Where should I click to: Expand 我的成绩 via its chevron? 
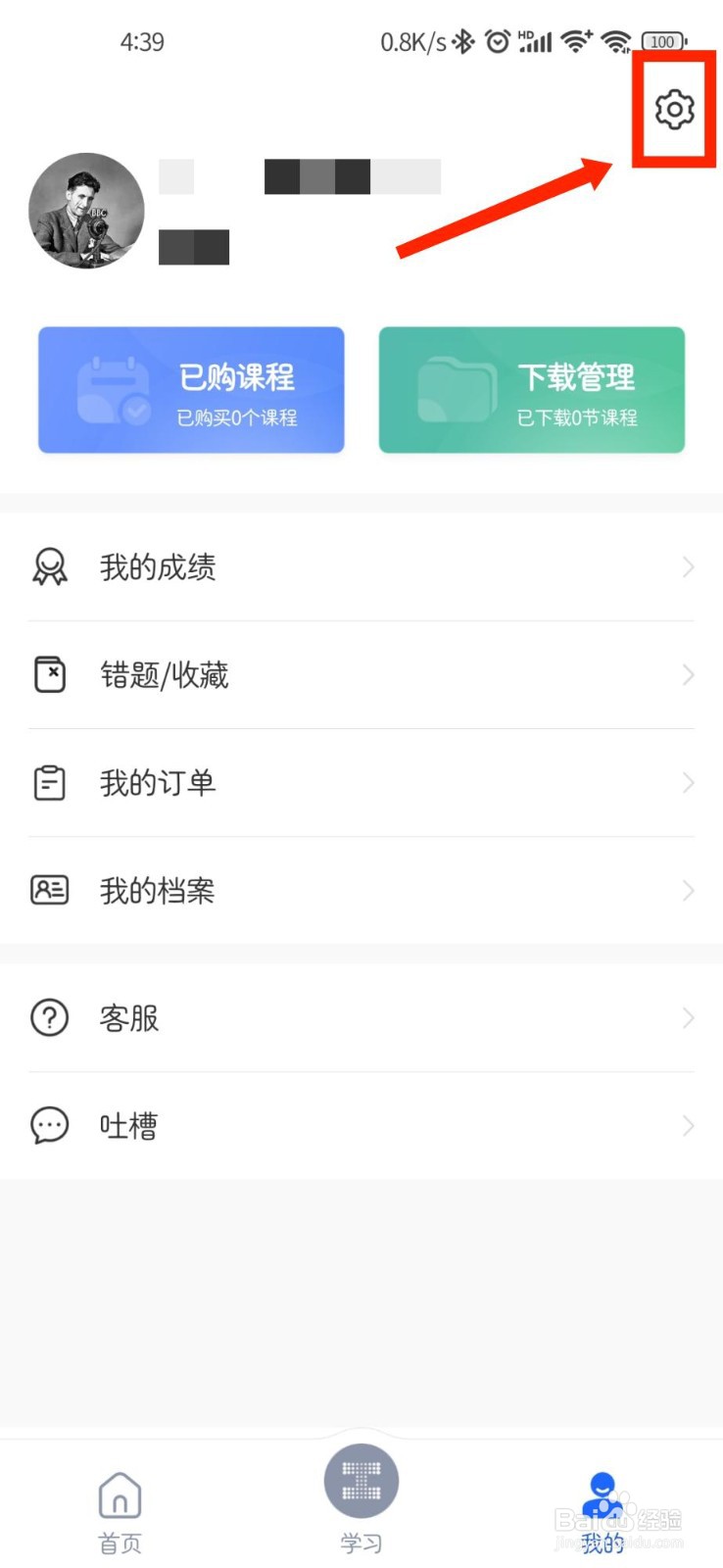[687, 566]
